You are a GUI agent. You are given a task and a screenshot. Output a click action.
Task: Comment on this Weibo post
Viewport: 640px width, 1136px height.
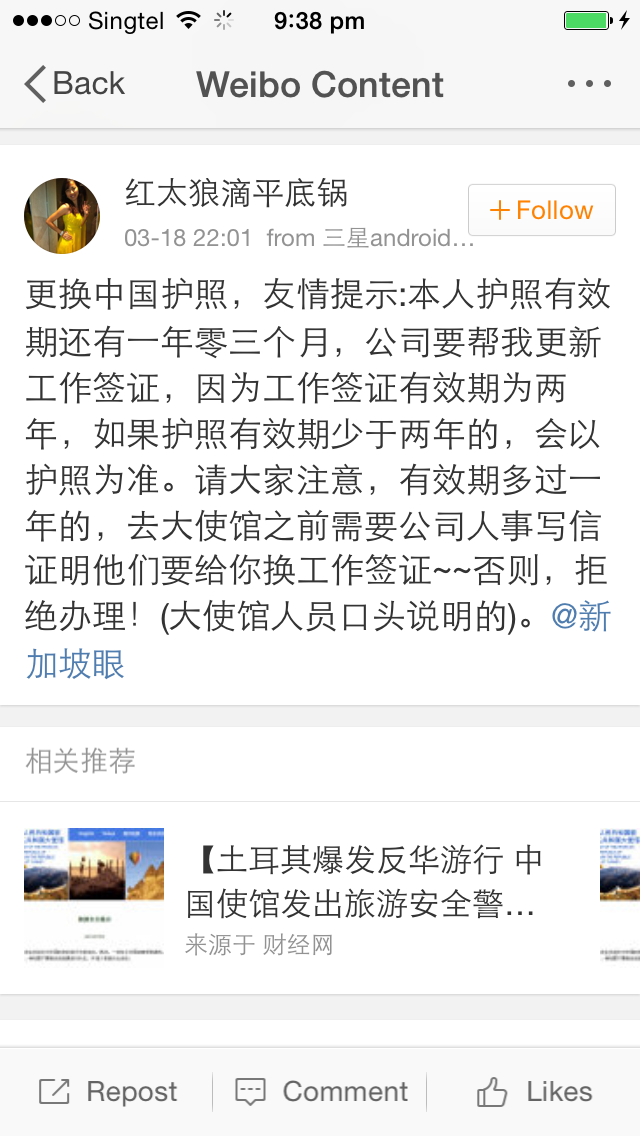321,1091
